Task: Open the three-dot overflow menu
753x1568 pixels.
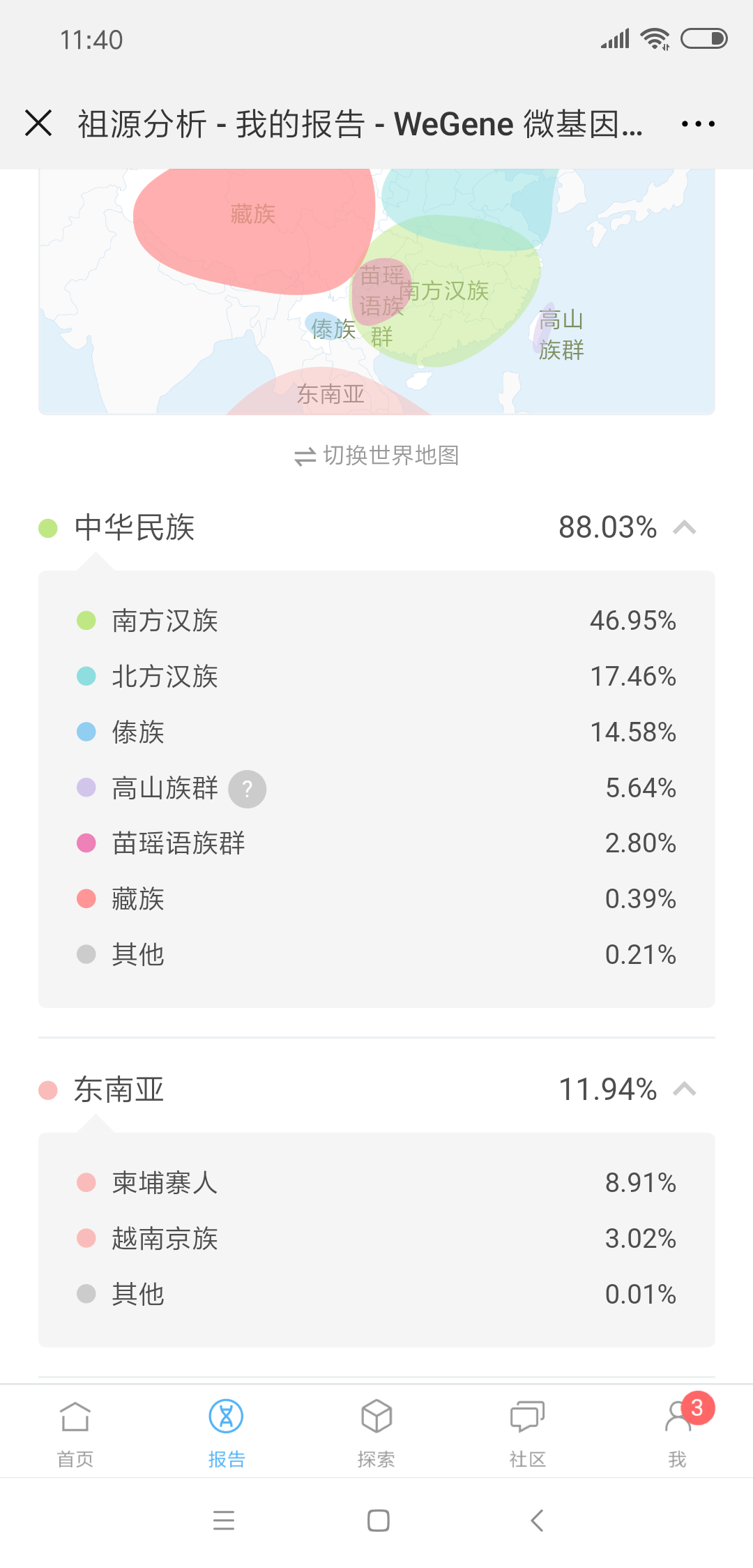Action: point(698,124)
